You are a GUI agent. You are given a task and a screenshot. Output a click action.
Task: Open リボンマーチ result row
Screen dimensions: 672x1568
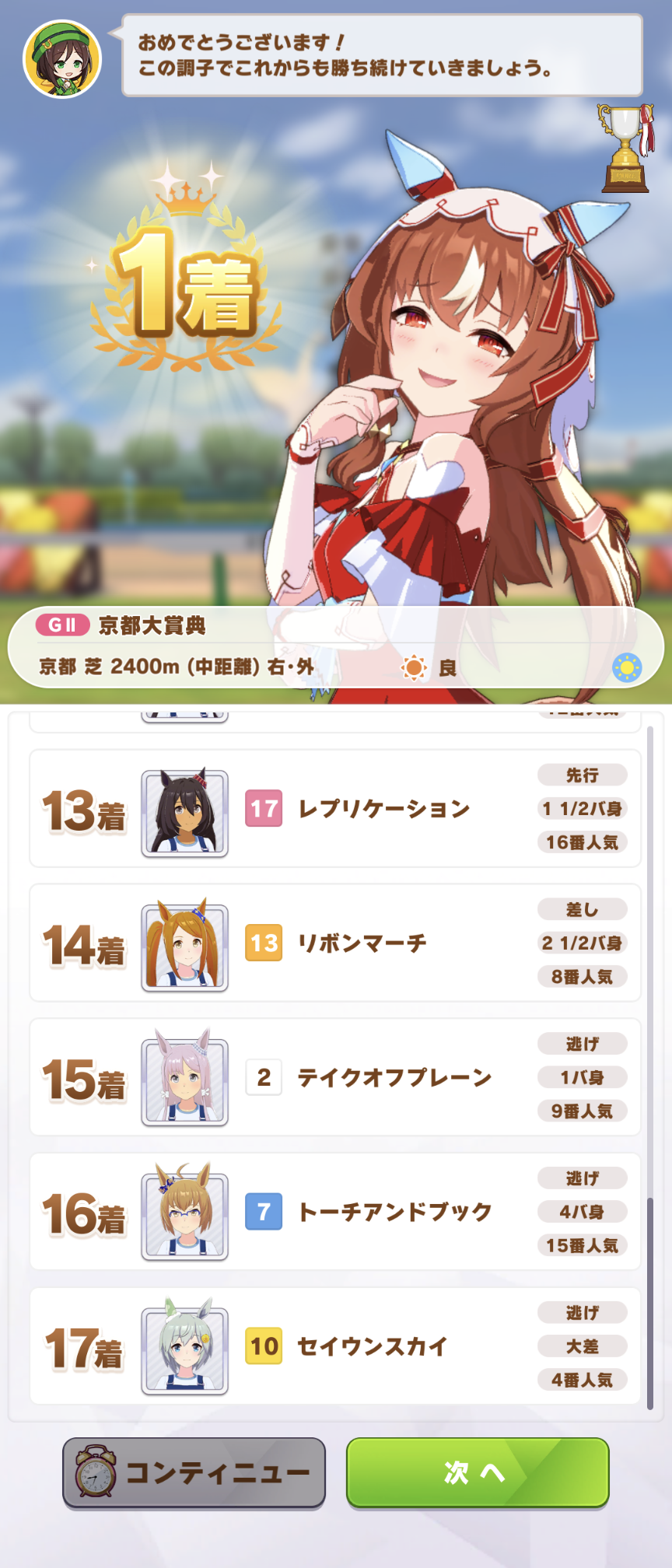pos(334,943)
